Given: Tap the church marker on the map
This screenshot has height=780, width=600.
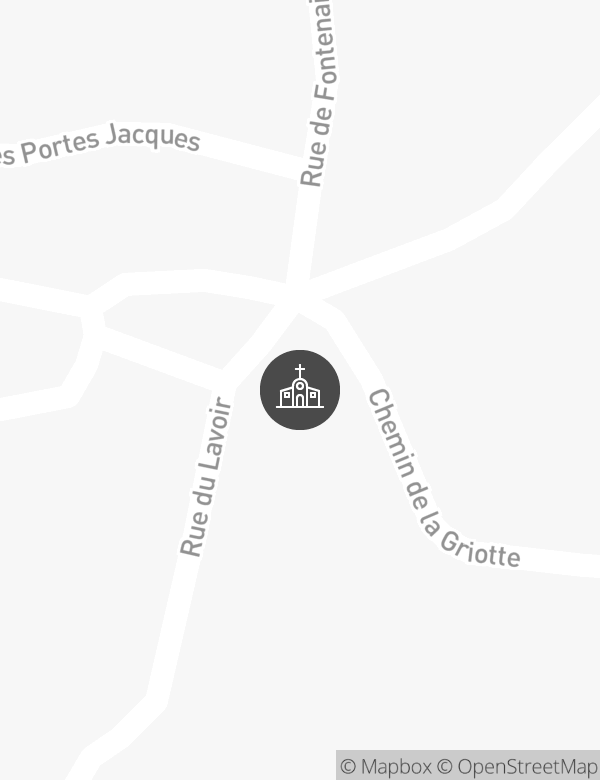Looking at the screenshot, I should pos(300,390).
